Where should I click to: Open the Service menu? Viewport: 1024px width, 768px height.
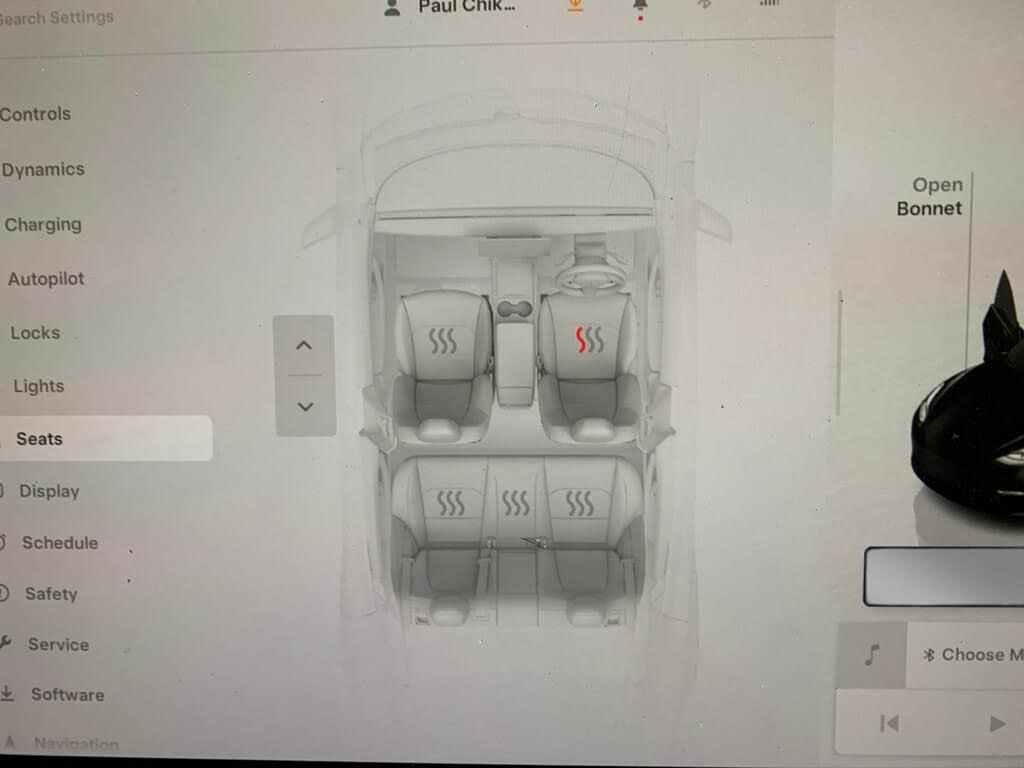click(58, 645)
